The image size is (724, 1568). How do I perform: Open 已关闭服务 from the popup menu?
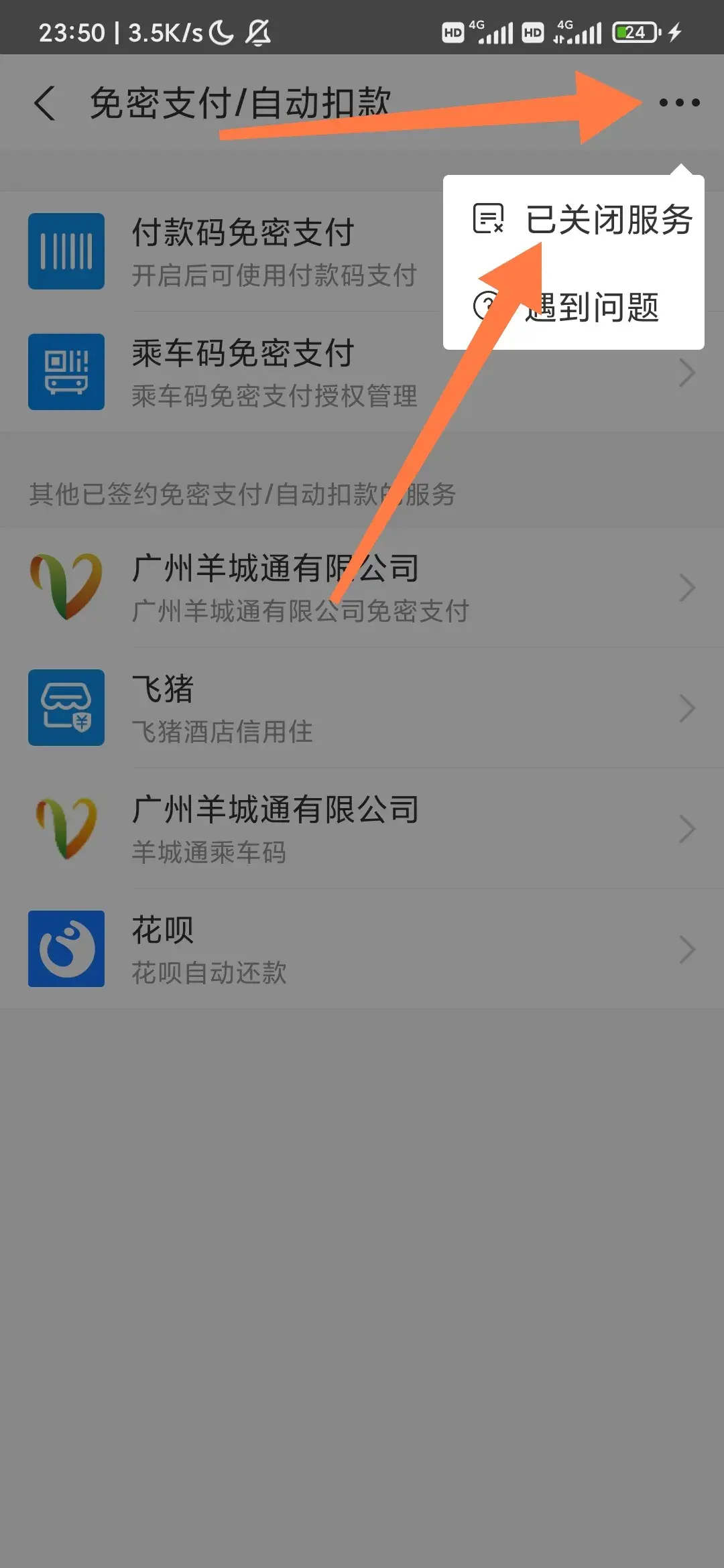coord(582,220)
